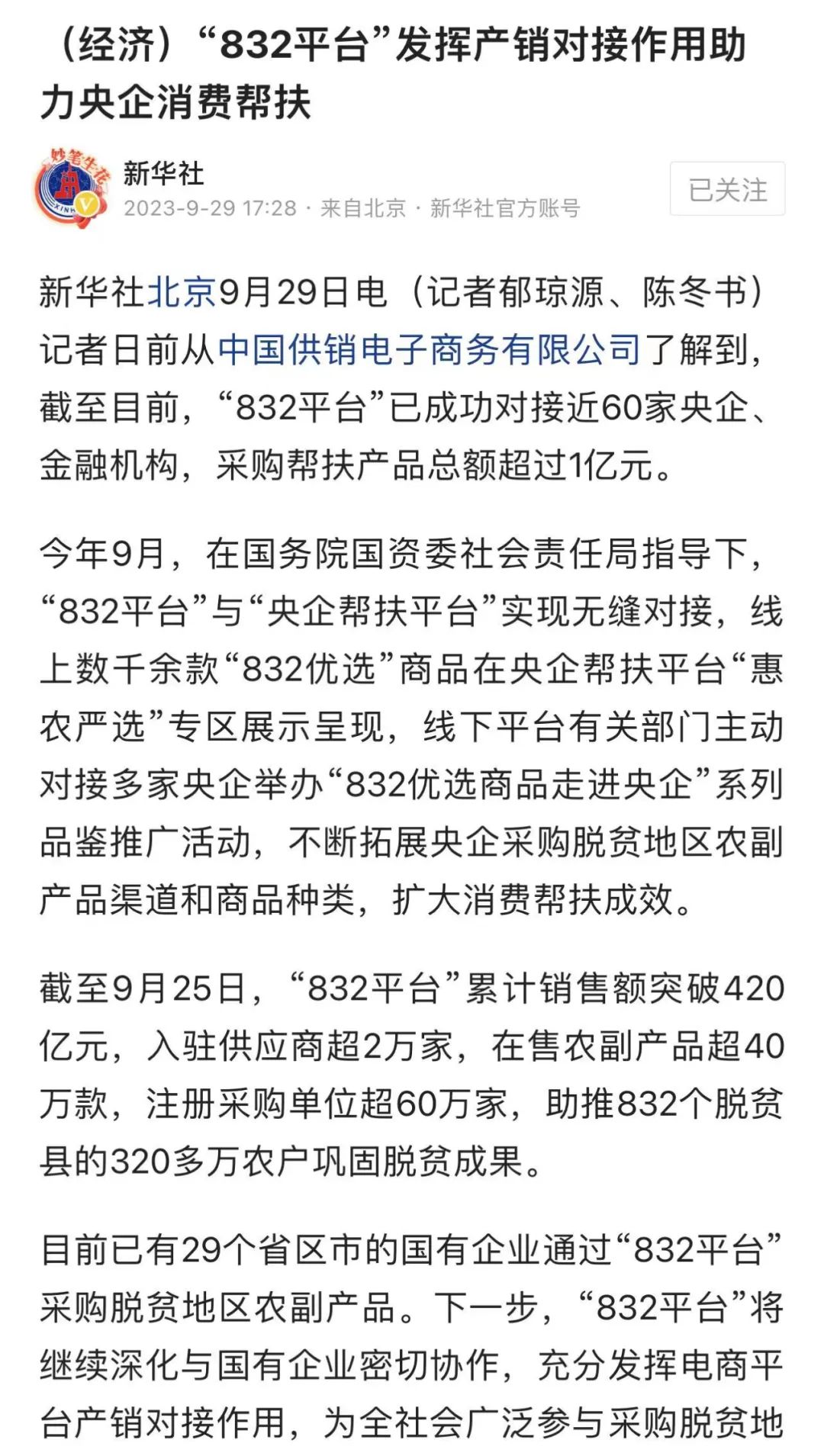This screenshot has height=1456, width=824.
Task: Open the 中国供销电子商务有限公司 link
Action: click(430, 350)
